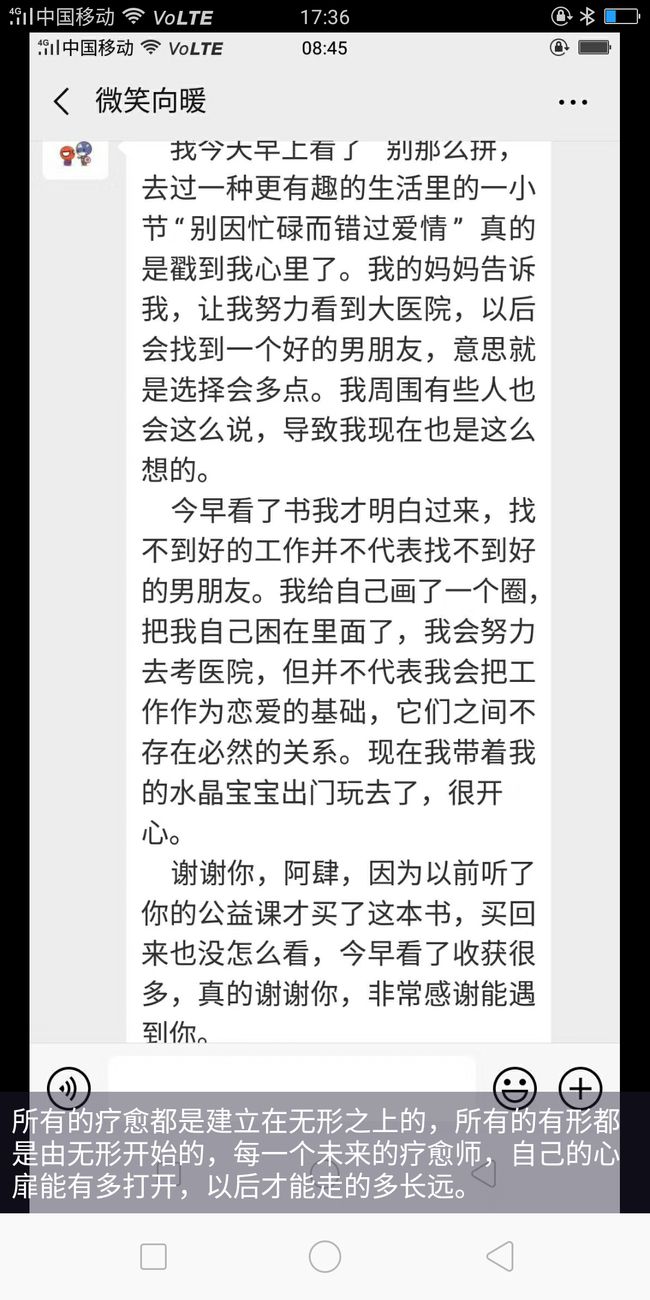Screen dimensions: 650x1300
Task: Go back with the system back button
Action: click(499, 1256)
